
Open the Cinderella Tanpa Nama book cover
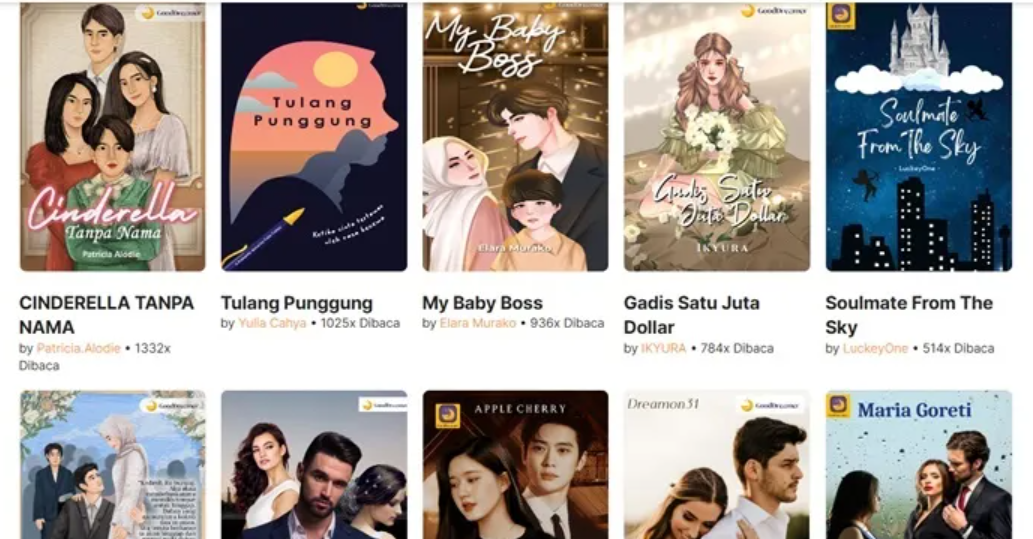(x=112, y=137)
